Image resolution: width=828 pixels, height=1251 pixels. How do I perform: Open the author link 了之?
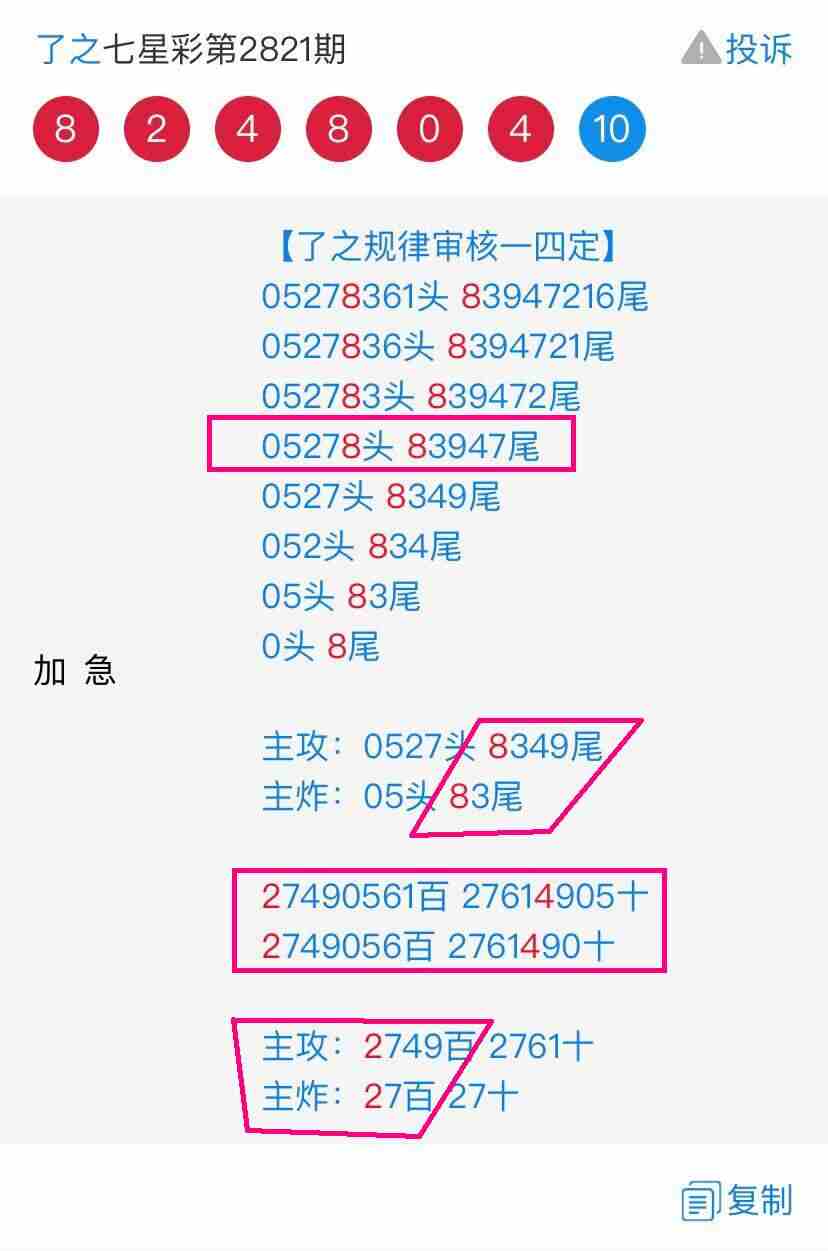[68, 49]
